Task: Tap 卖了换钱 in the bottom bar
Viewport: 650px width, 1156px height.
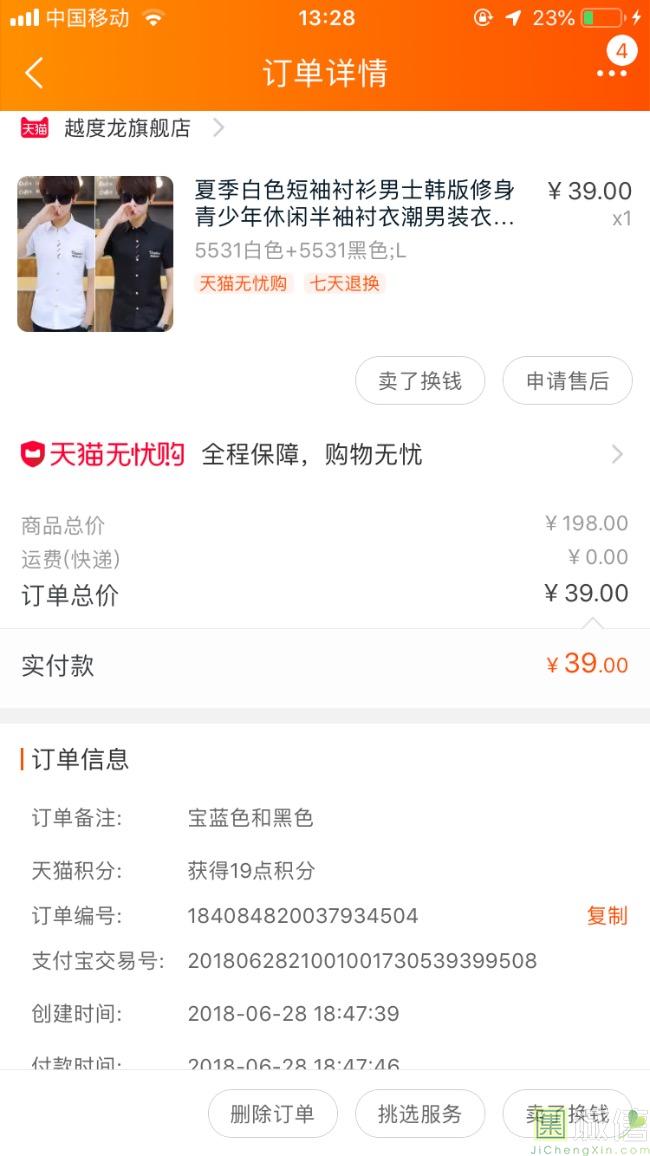Action: 567,1113
